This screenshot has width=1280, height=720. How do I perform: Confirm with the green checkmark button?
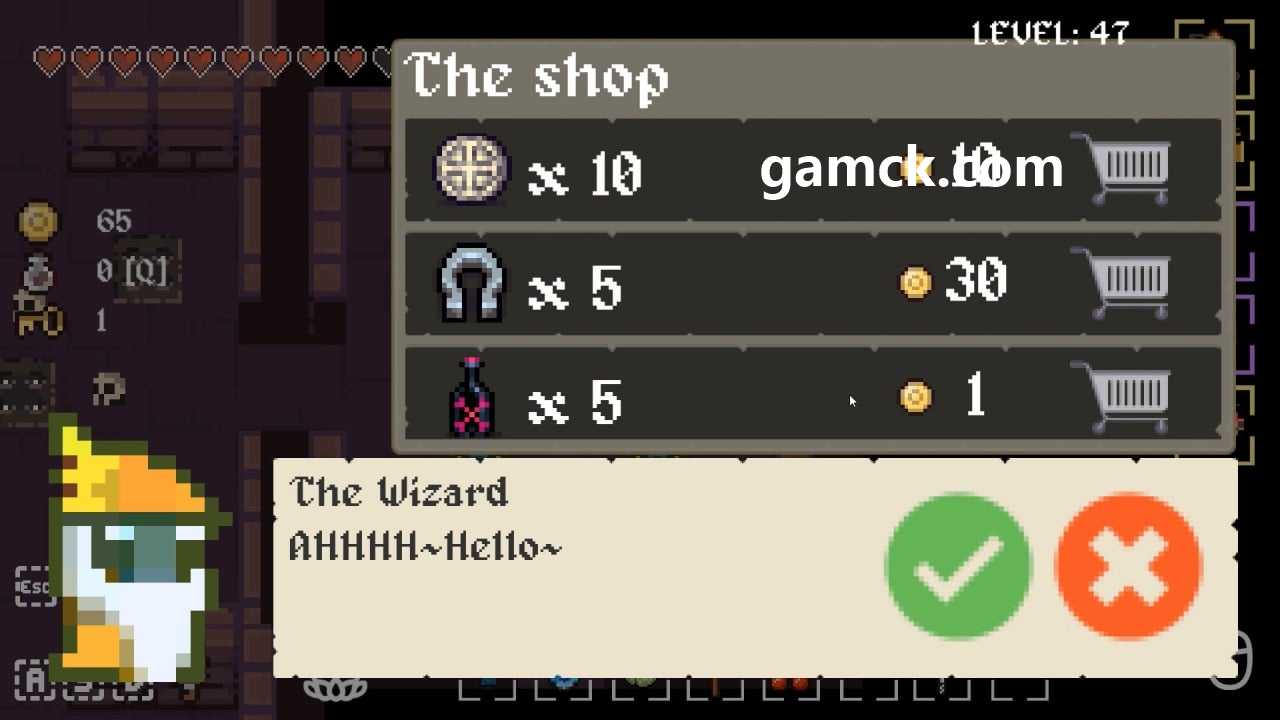(958, 566)
